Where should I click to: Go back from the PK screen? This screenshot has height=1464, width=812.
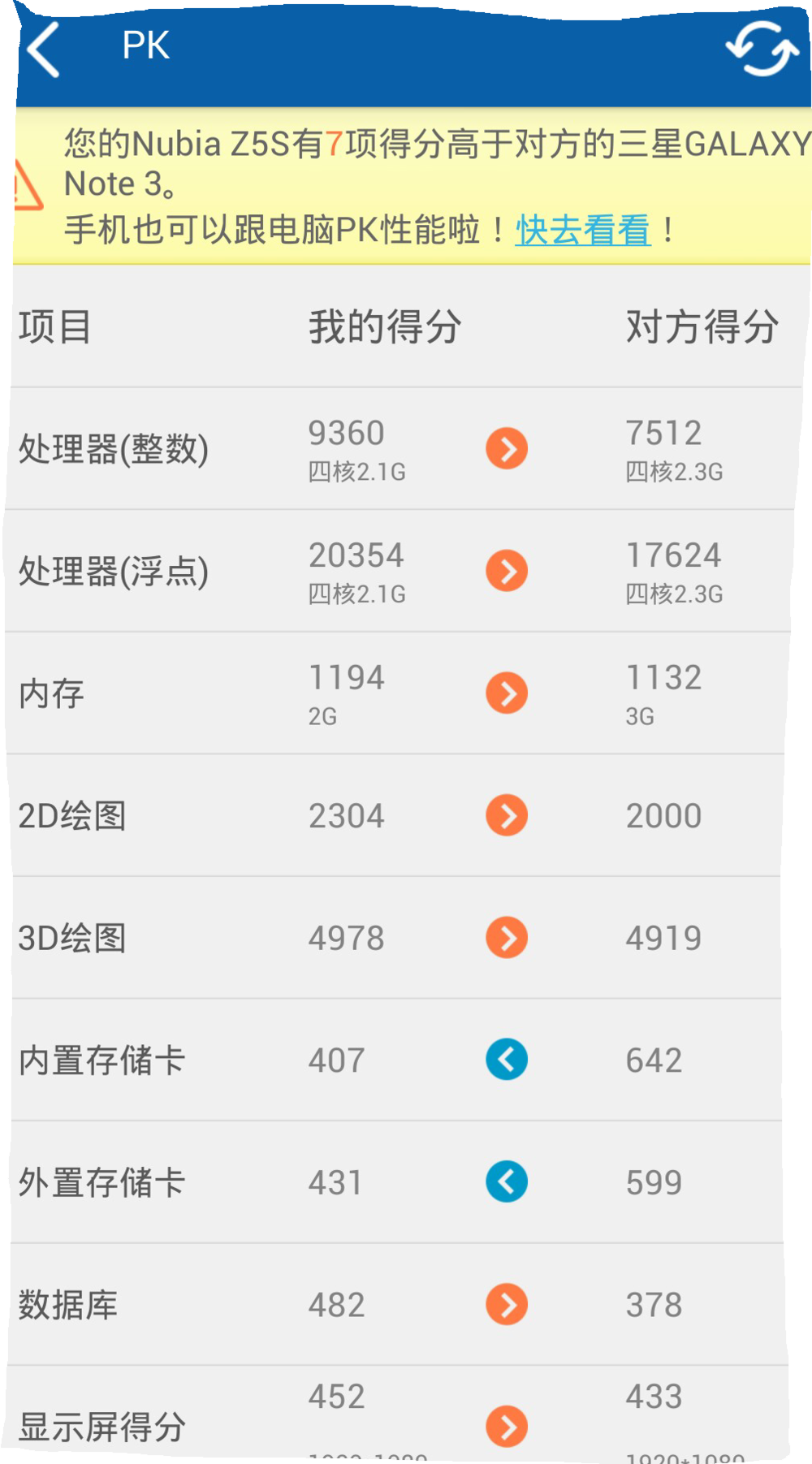[x=44, y=50]
